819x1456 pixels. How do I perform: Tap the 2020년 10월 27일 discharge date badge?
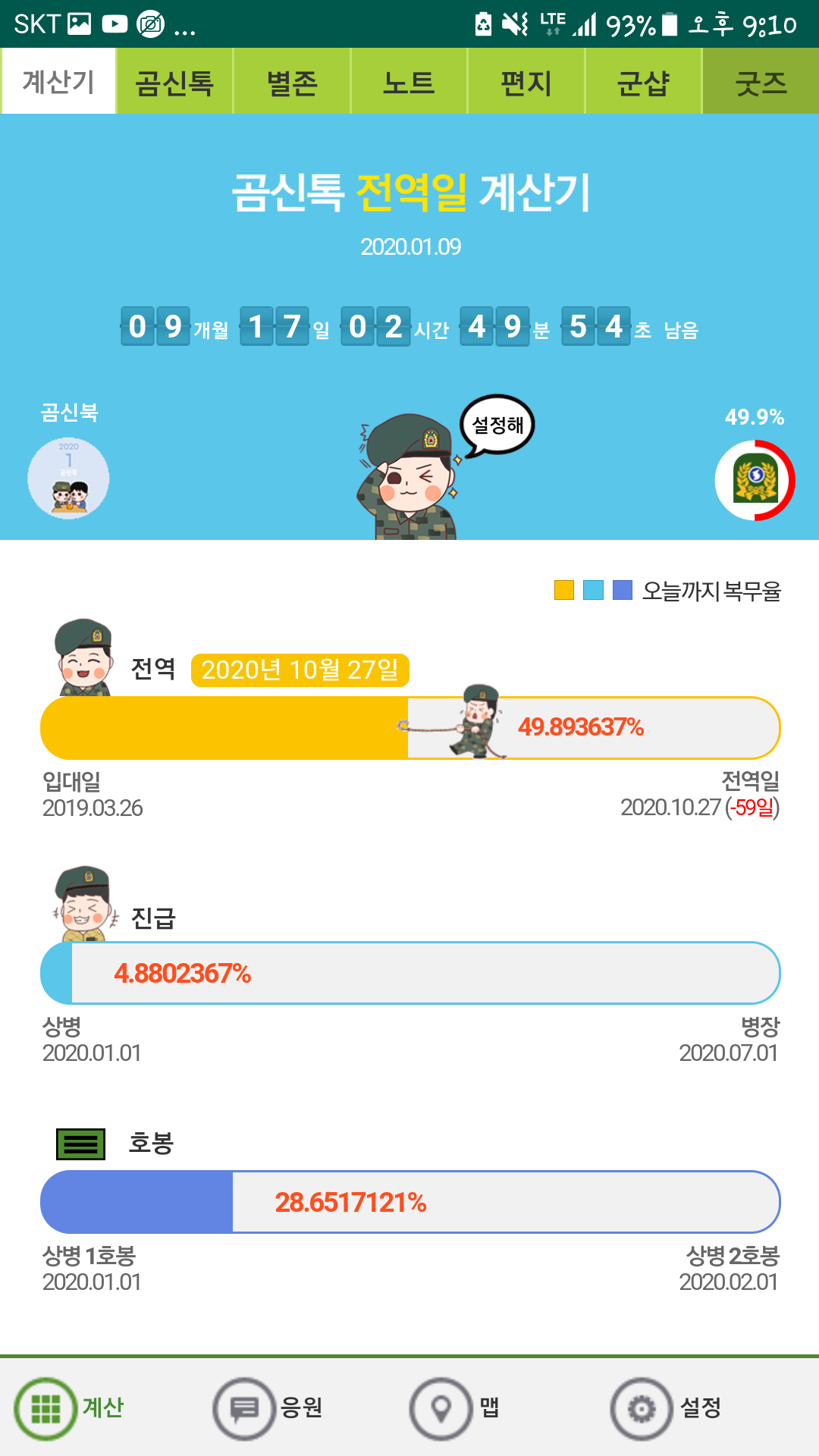pyautogui.click(x=300, y=670)
